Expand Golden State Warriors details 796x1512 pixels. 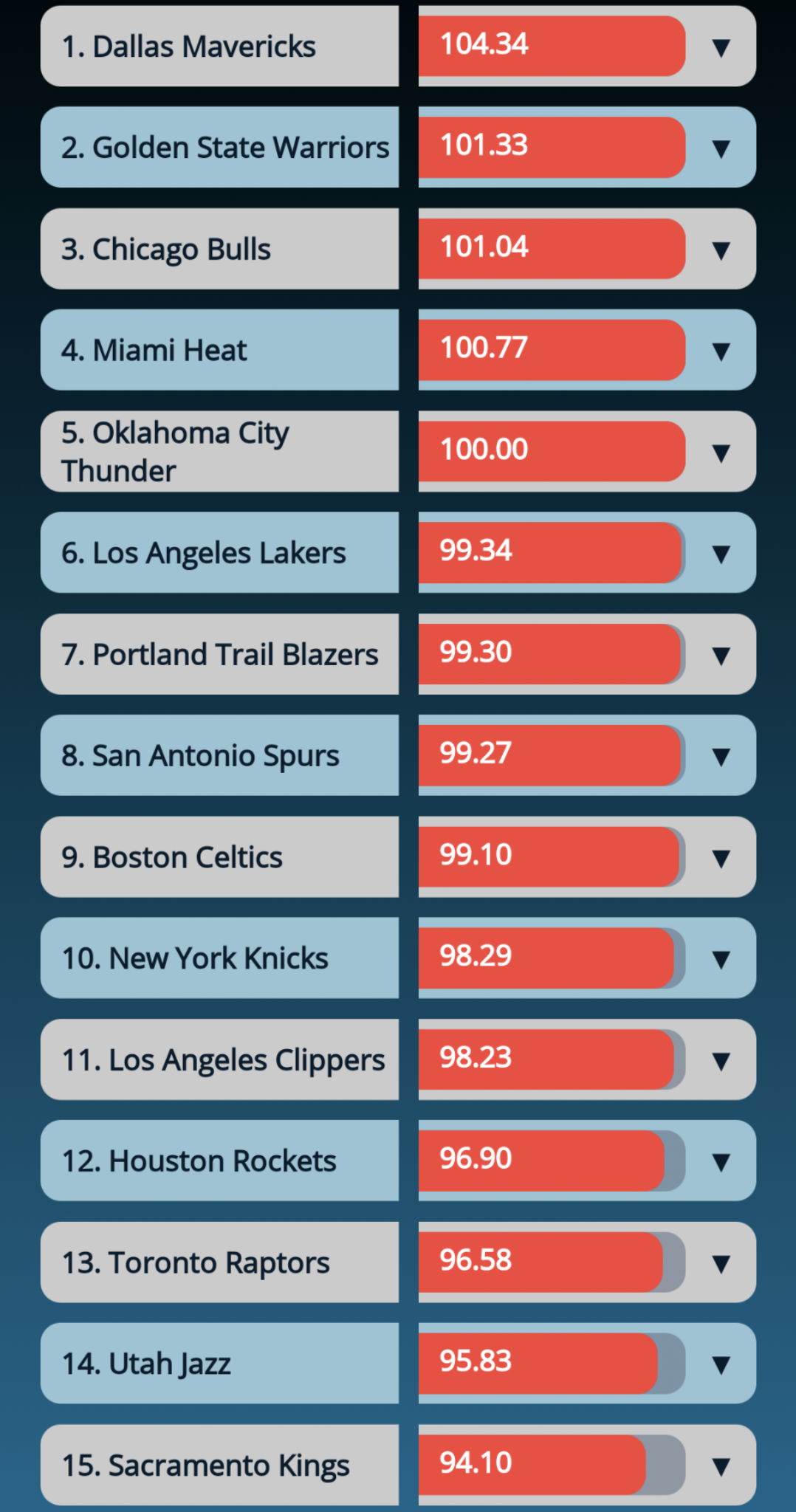721,149
